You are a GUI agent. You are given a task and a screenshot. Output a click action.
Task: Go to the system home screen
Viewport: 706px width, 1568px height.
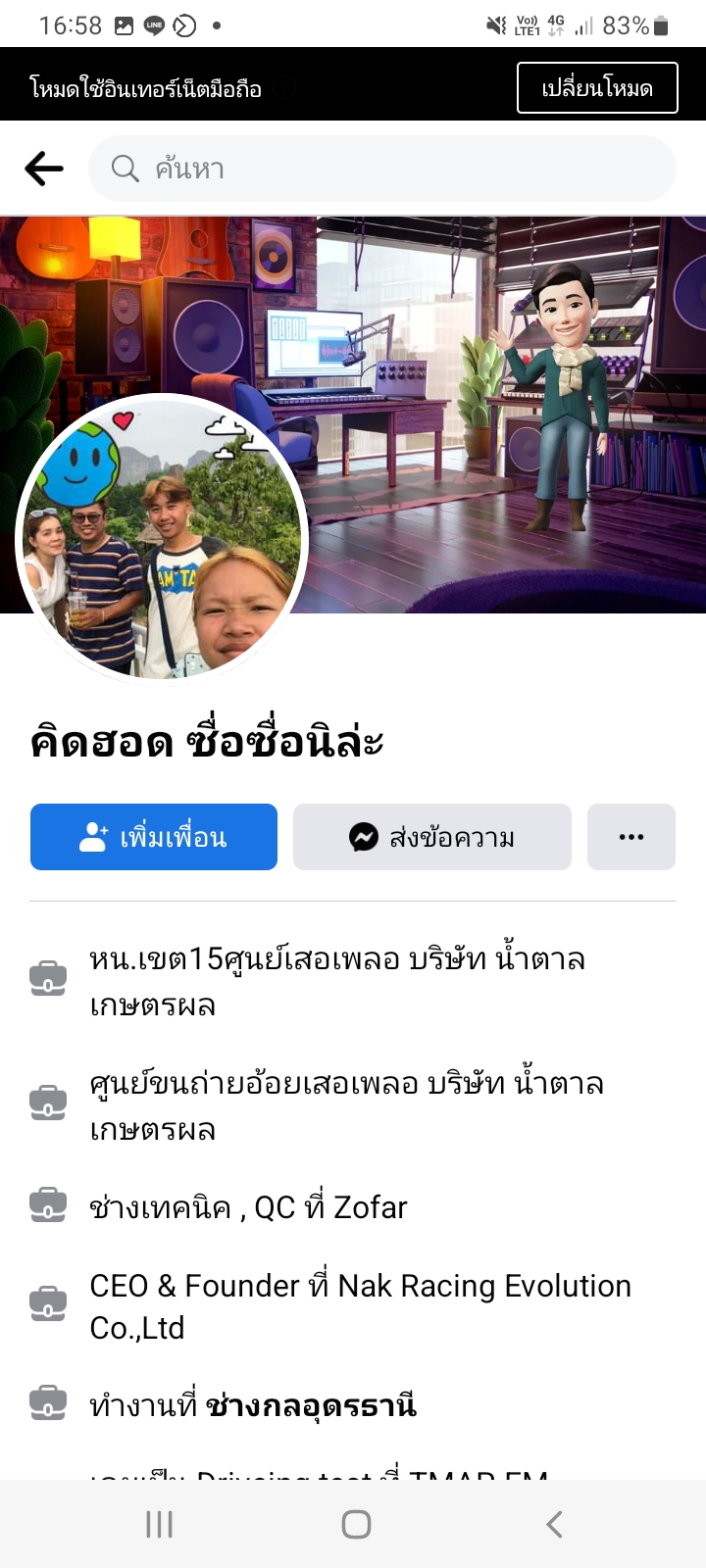[356, 1524]
